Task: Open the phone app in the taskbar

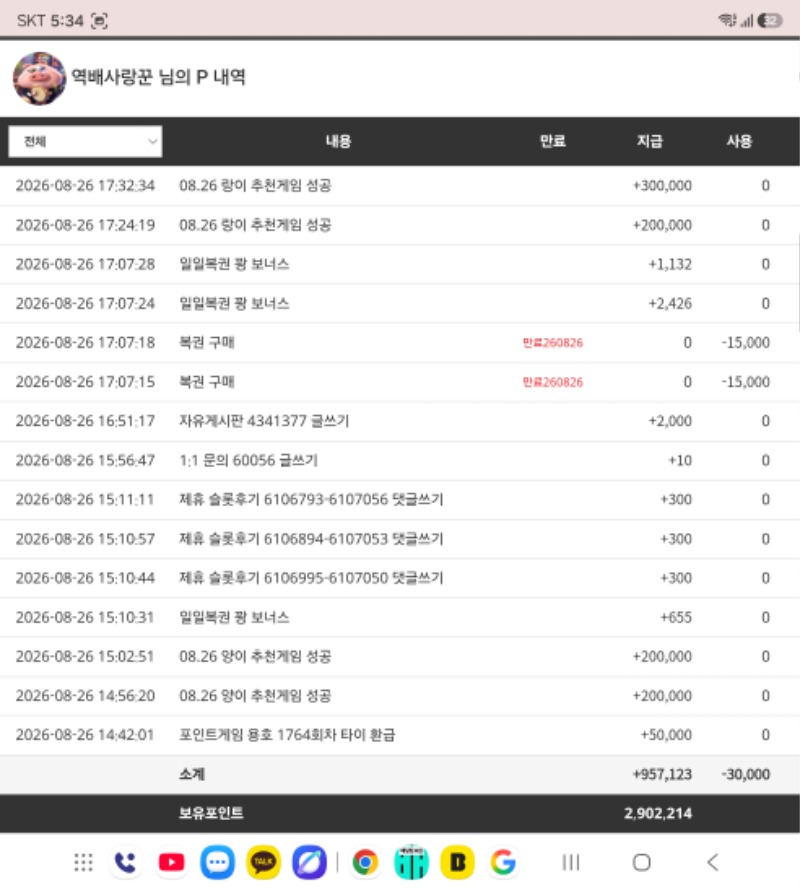Action: point(125,862)
